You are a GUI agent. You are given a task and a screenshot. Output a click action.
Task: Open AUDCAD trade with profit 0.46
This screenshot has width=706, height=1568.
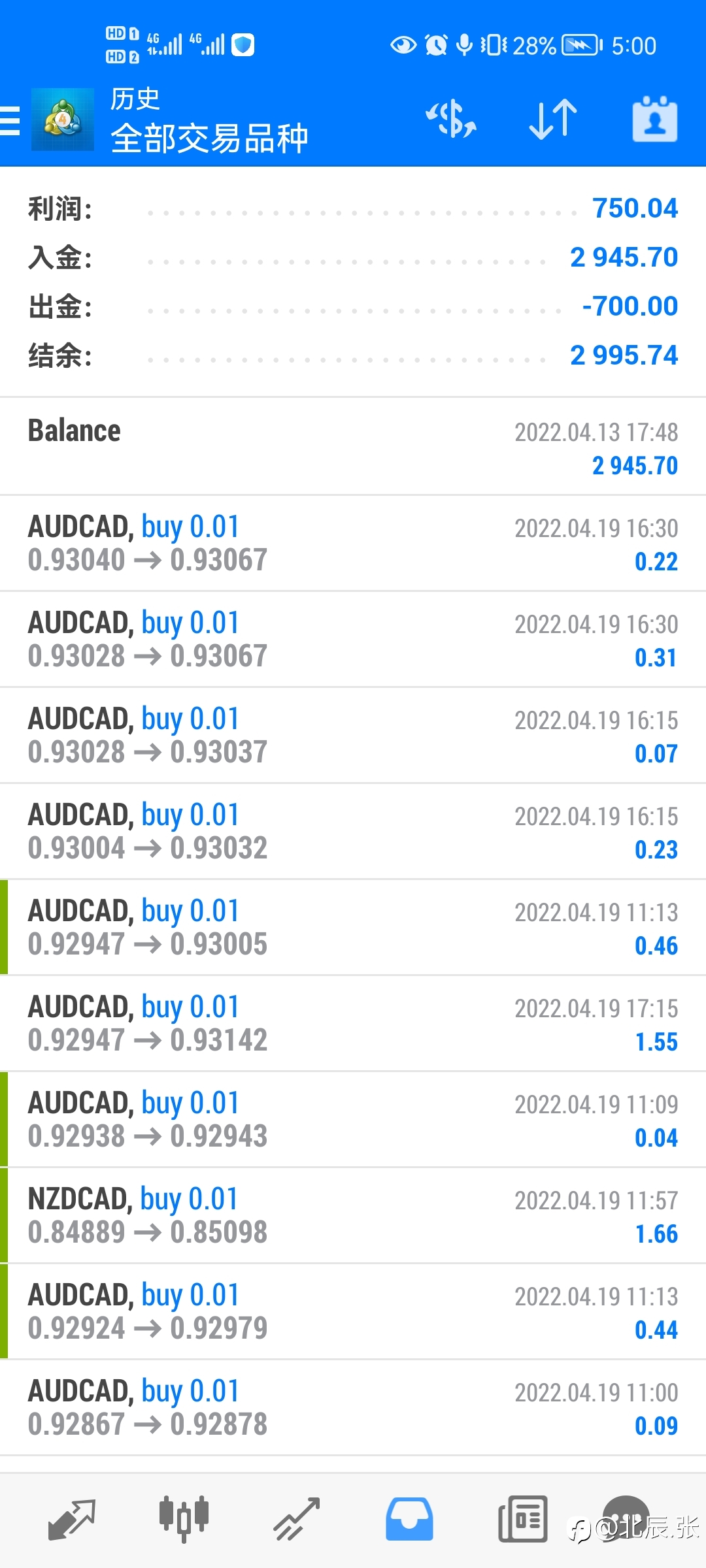point(353,928)
